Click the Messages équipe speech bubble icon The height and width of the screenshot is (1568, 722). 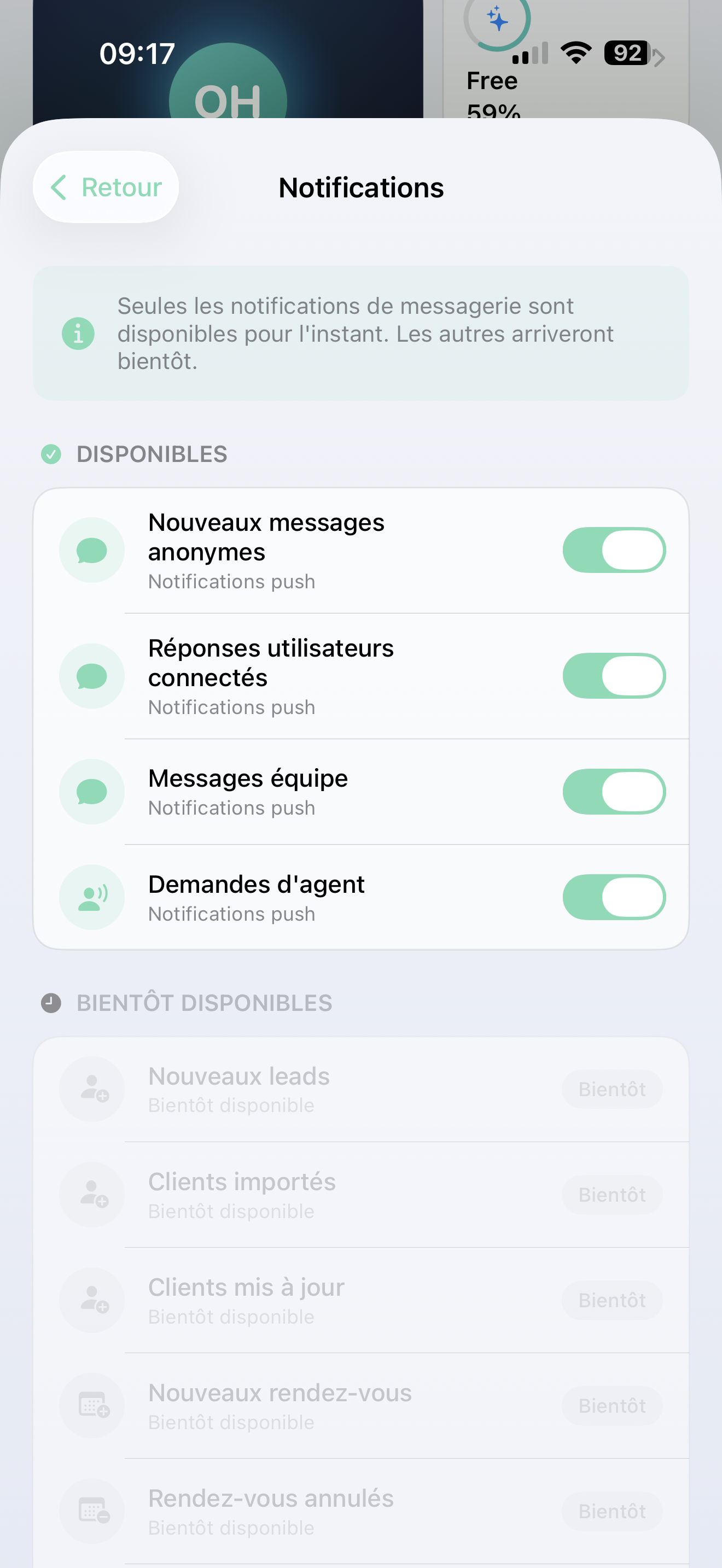click(x=92, y=791)
